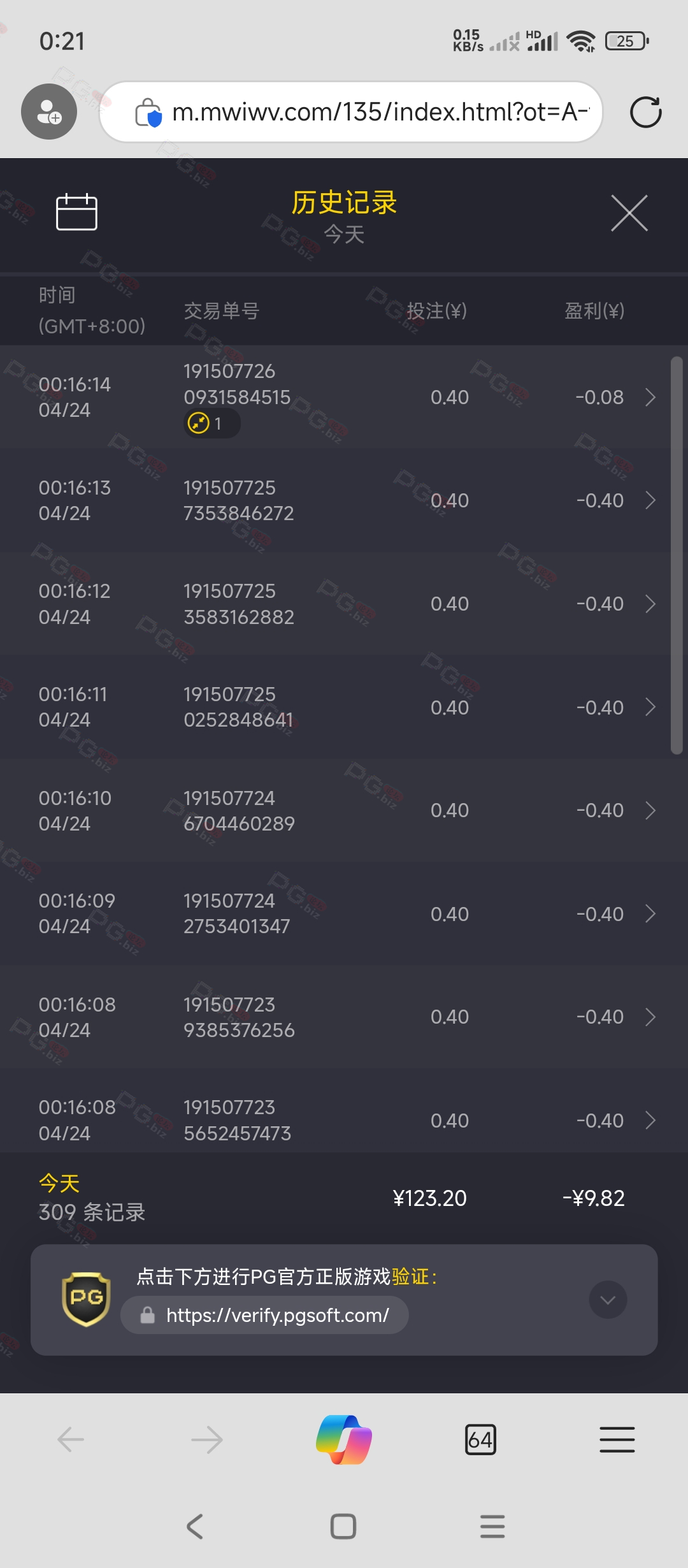Tap the browser address bar

pyautogui.click(x=351, y=112)
